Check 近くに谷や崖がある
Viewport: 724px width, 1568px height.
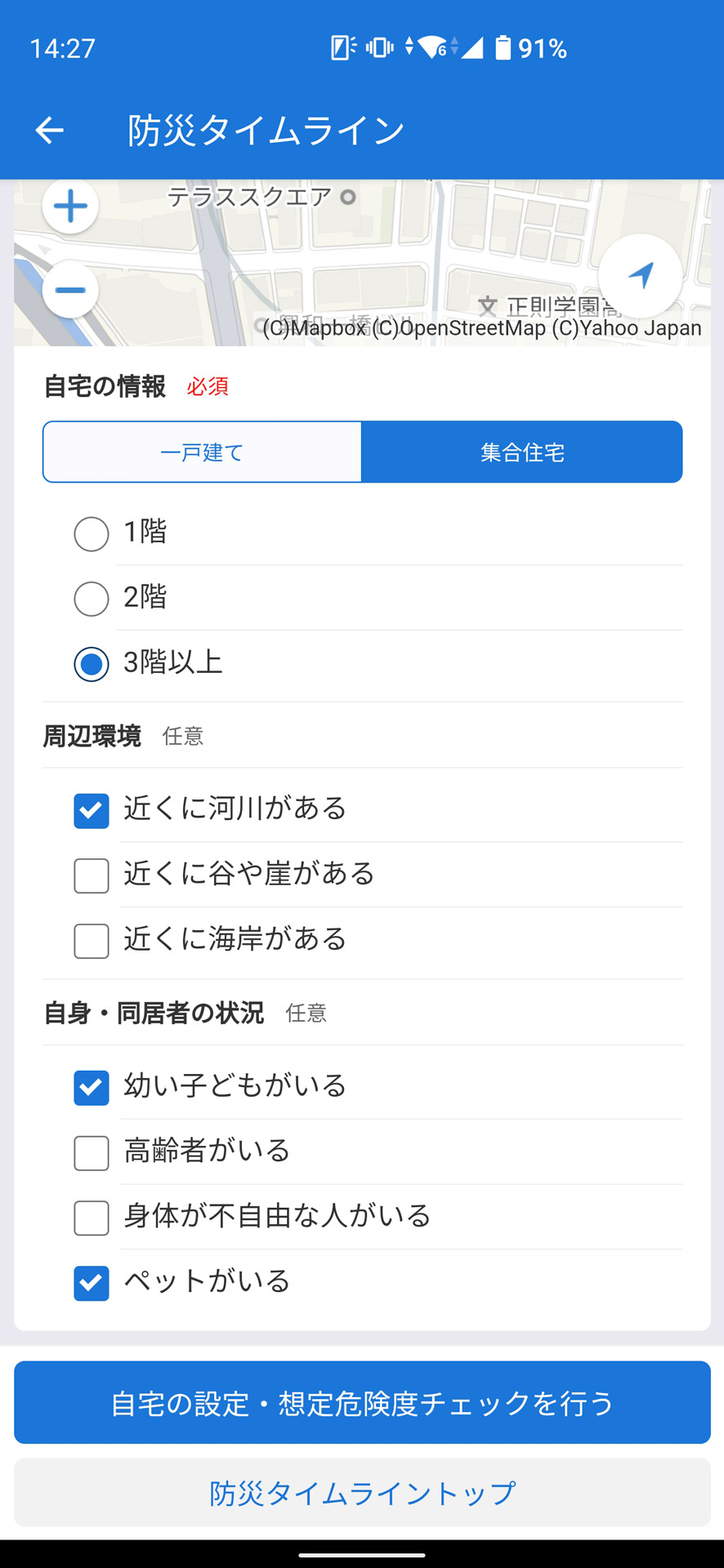(91, 875)
